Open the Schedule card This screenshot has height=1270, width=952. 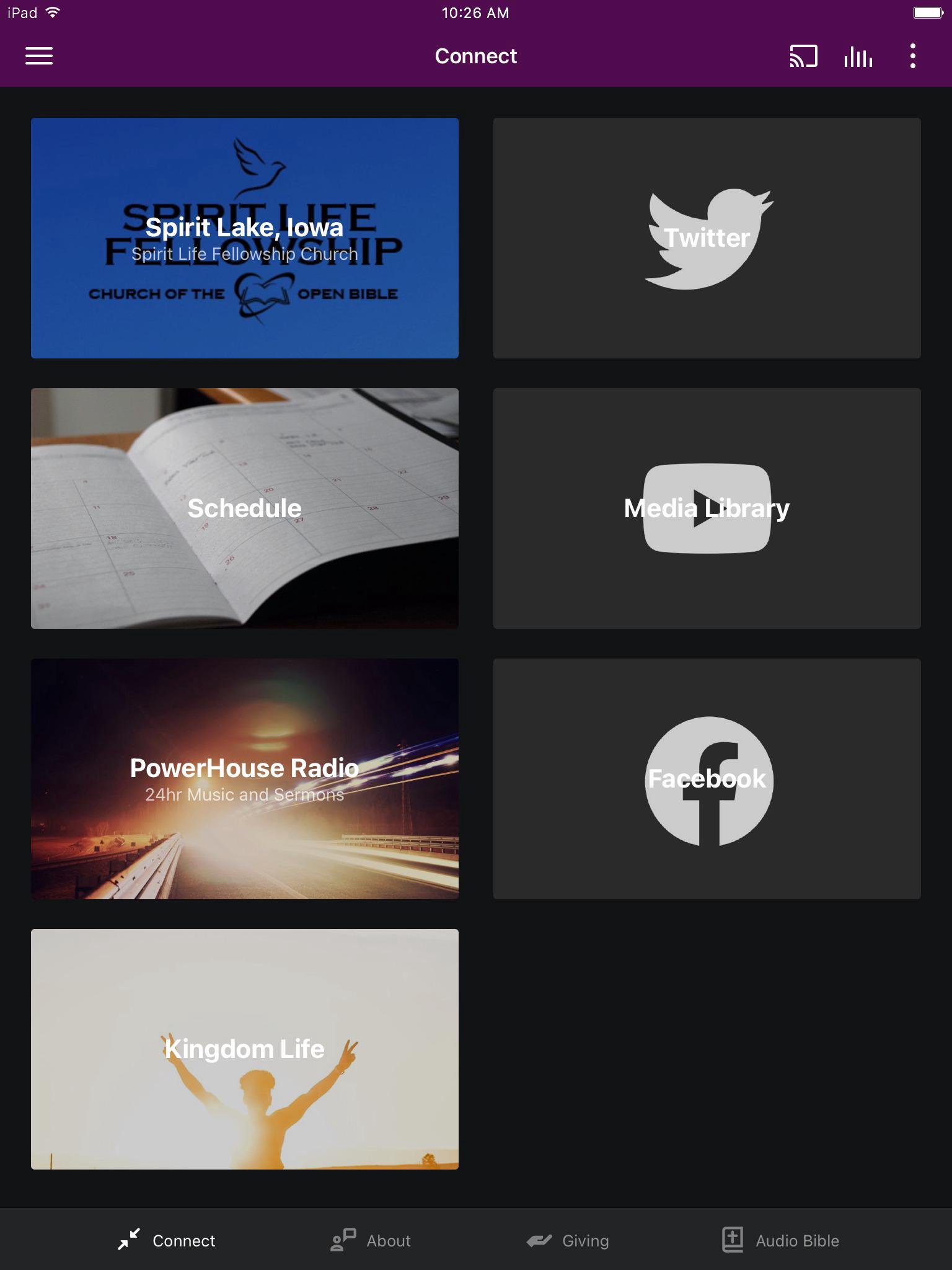(245, 508)
